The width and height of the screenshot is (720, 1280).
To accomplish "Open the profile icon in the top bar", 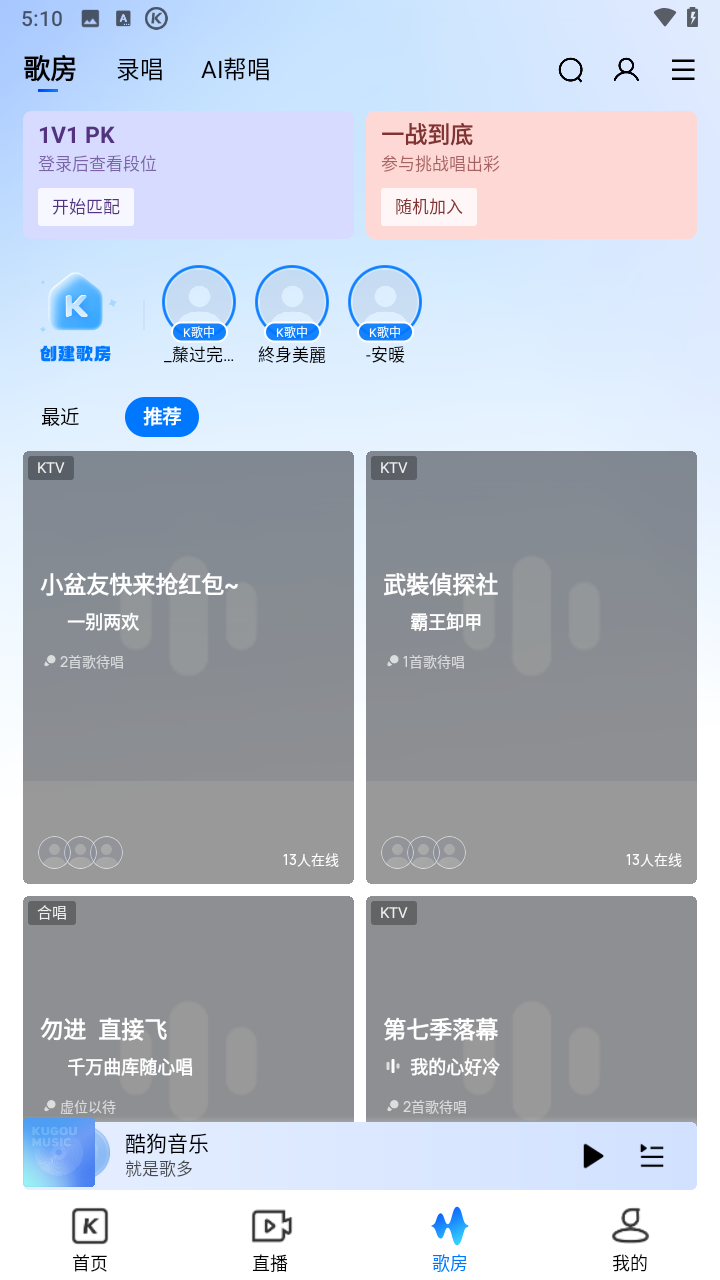I will [x=627, y=70].
